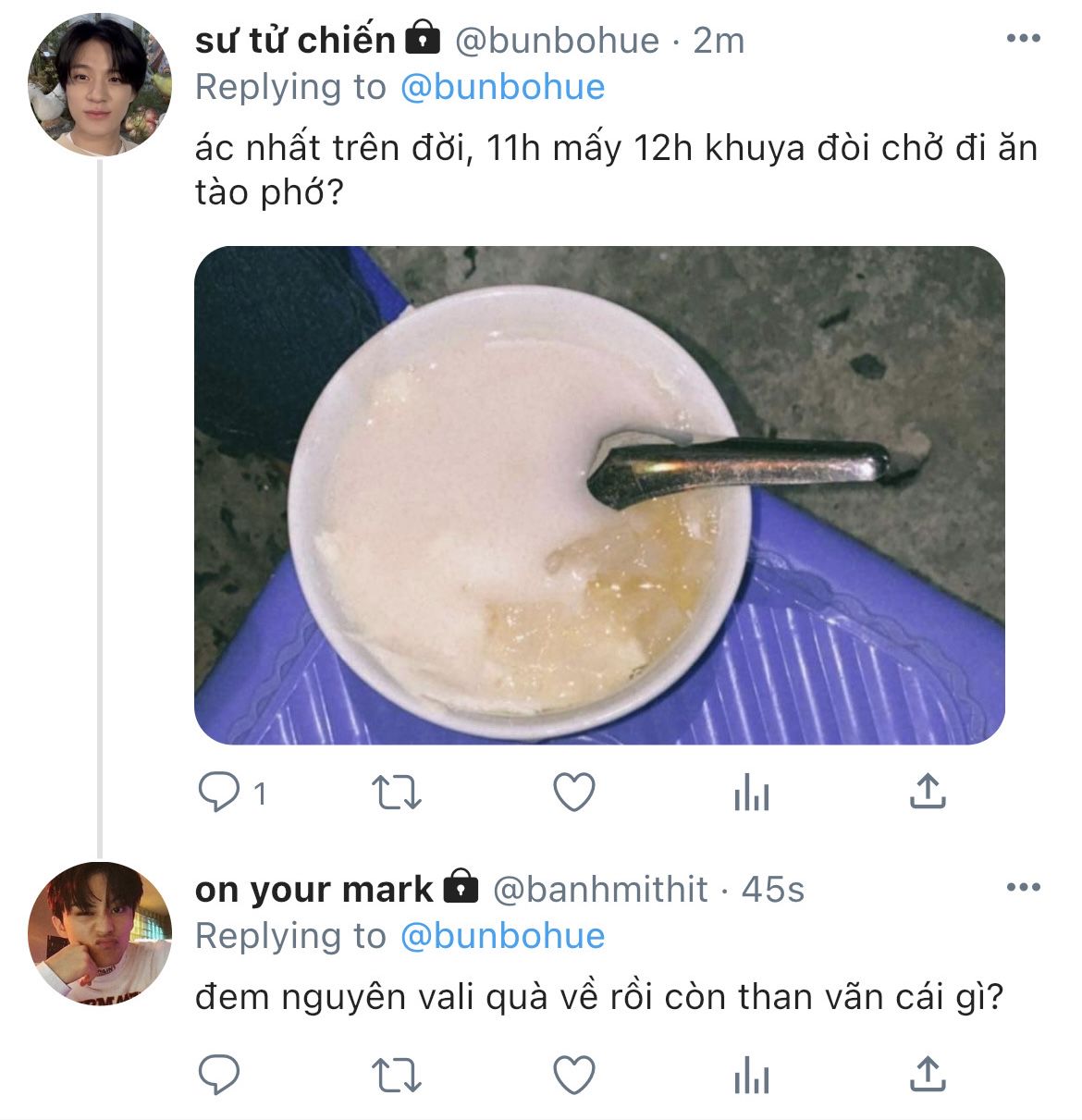1082x1120 pixels.
Task: Open overflow menu on sư tử chiến's tweet
Action: click(x=1023, y=39)
